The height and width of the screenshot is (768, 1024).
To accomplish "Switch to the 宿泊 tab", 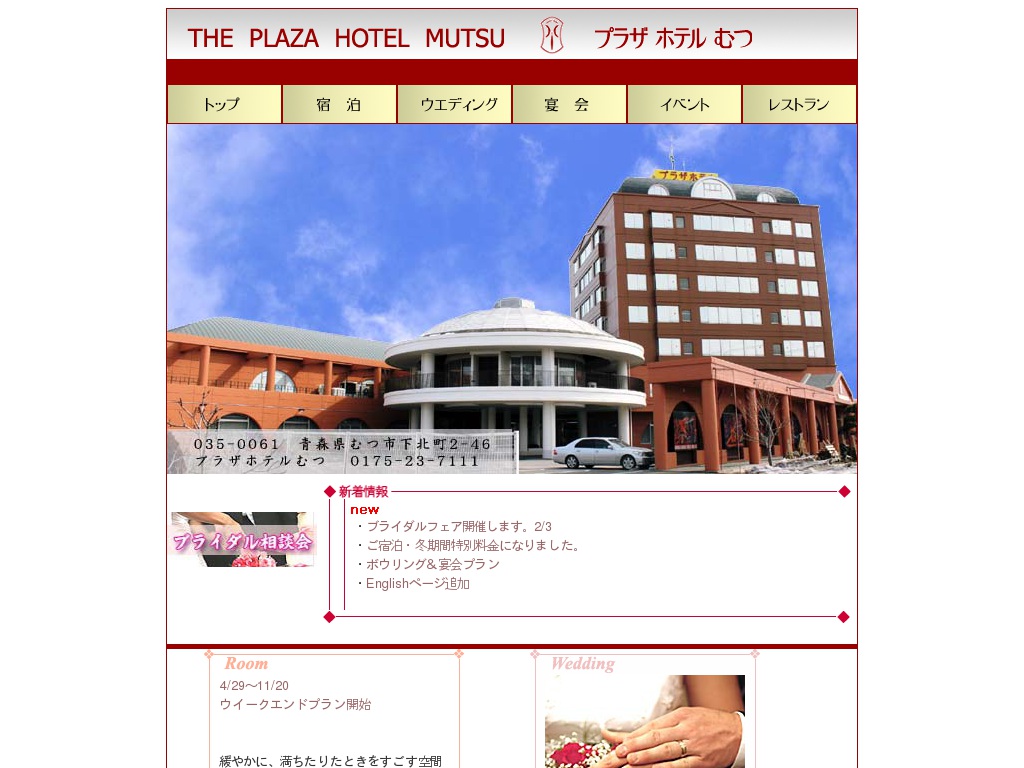I will (x=339, y=104).
